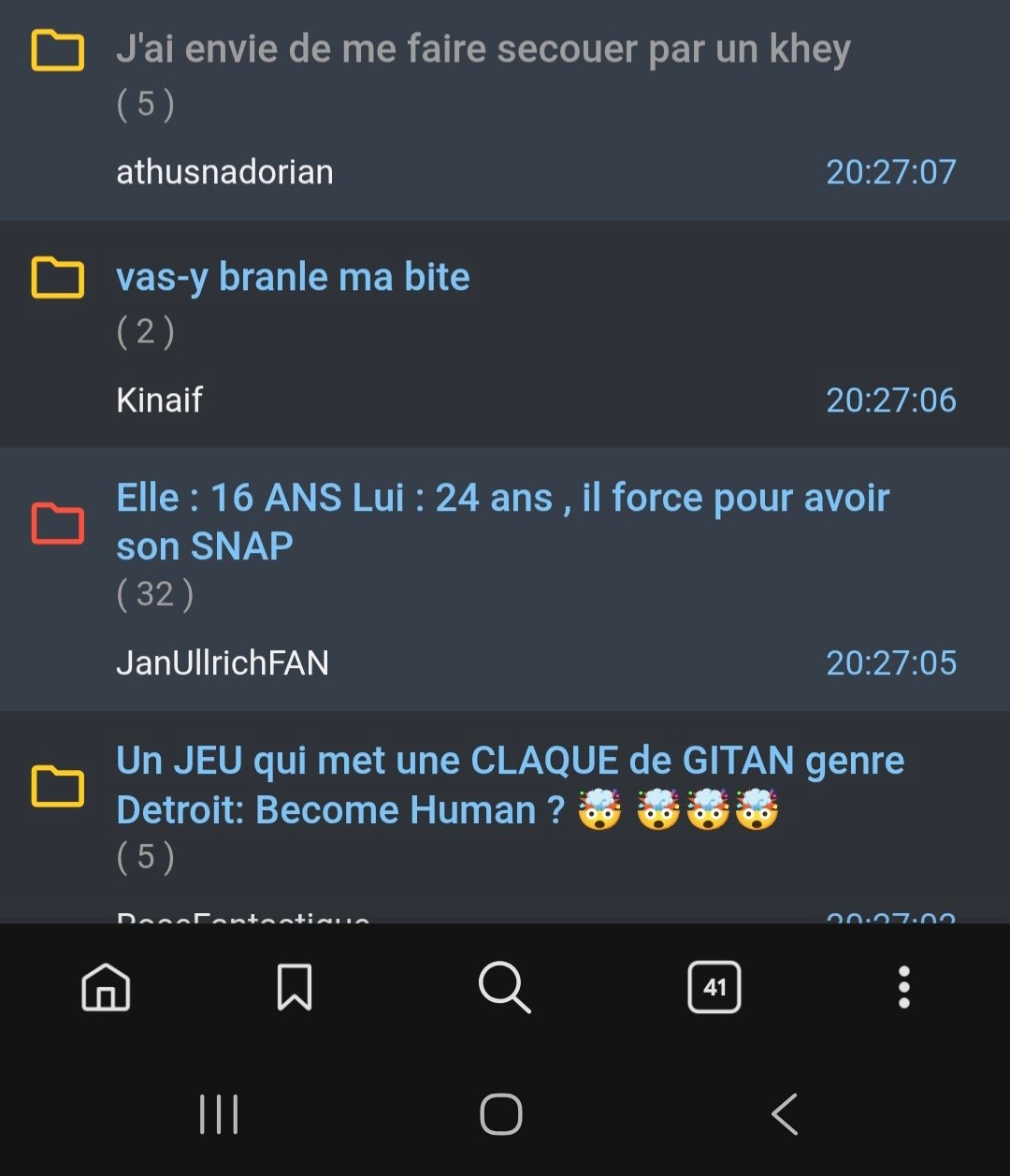Show recent apps from the navigation bar
This screenshot has height=1176, width=1010.
[x=219, y=1114]
